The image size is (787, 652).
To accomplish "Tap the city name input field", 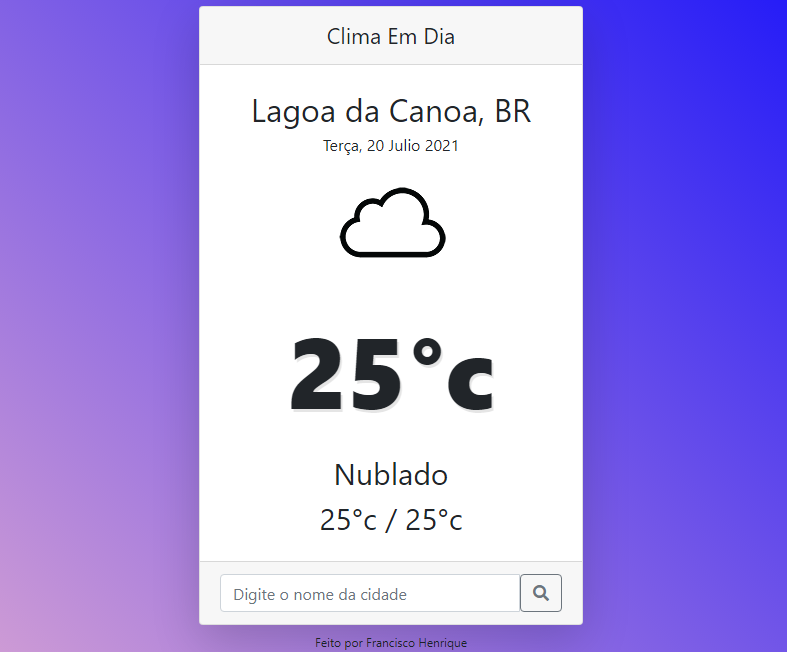I will pyautogui.click(x=370, y=593).
